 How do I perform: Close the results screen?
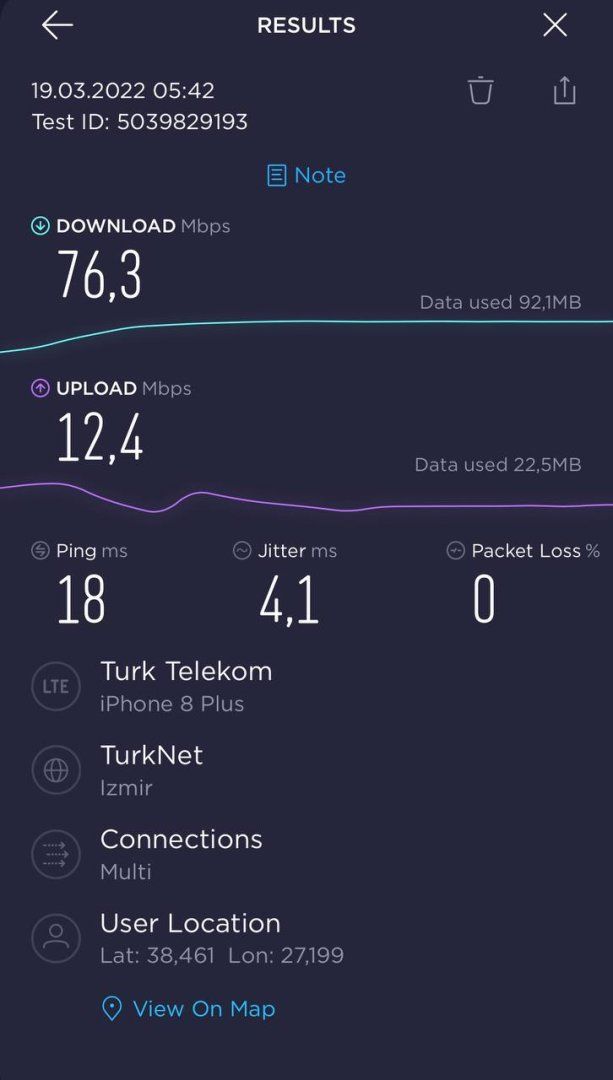tap(555, 26)
